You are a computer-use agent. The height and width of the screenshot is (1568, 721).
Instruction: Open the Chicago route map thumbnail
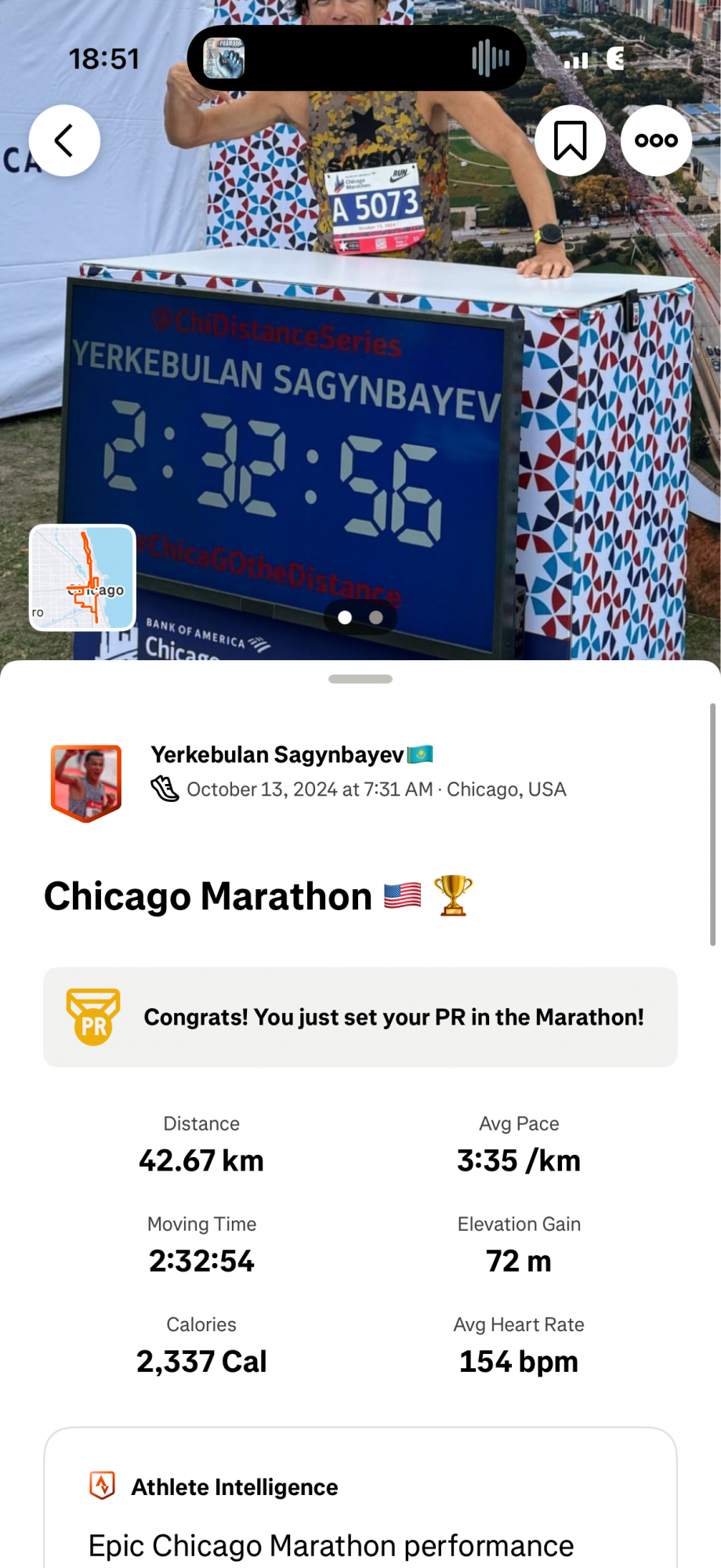tap(82, 578)
